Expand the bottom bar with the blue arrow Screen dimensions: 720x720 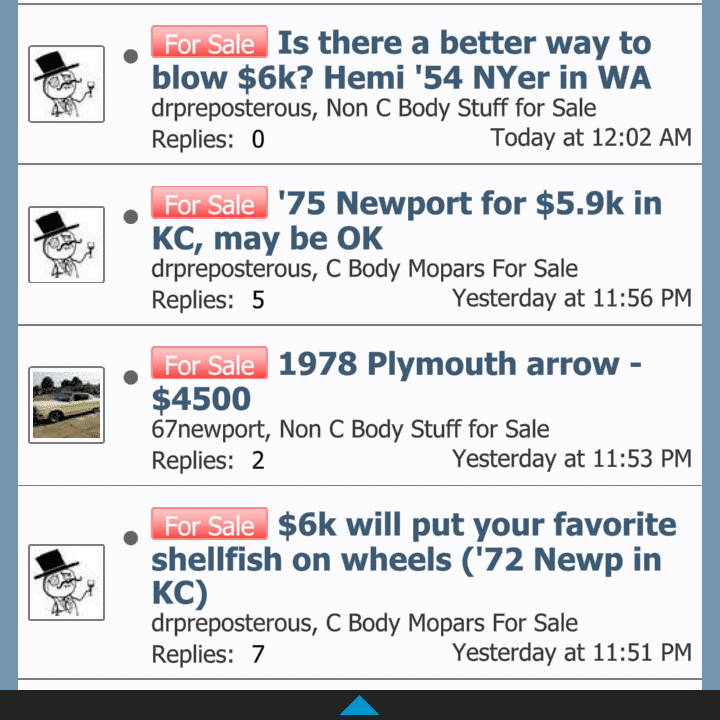(359, 706)
